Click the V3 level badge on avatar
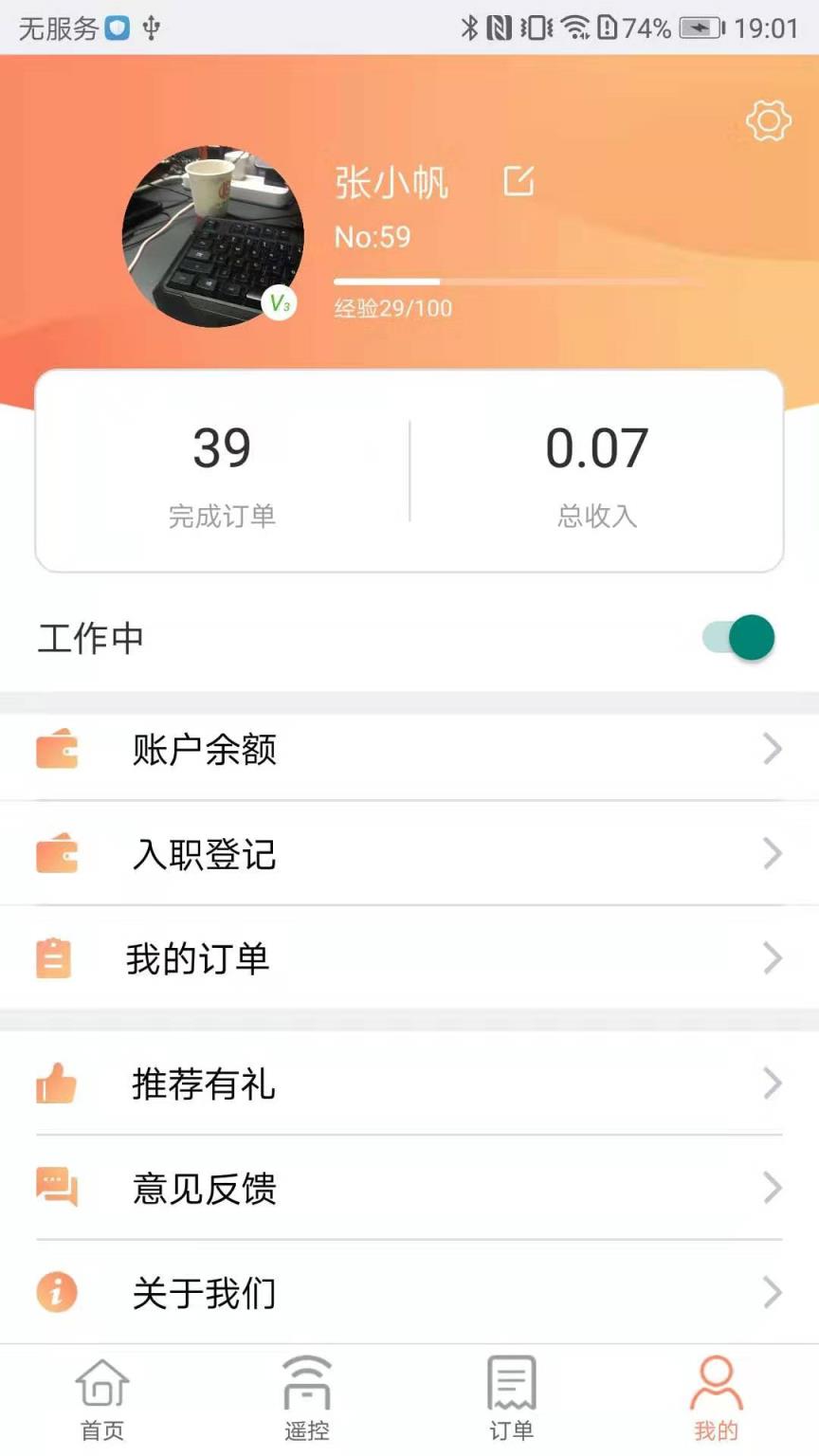Viewport: 819px width, 1456px height. (280, 303)
